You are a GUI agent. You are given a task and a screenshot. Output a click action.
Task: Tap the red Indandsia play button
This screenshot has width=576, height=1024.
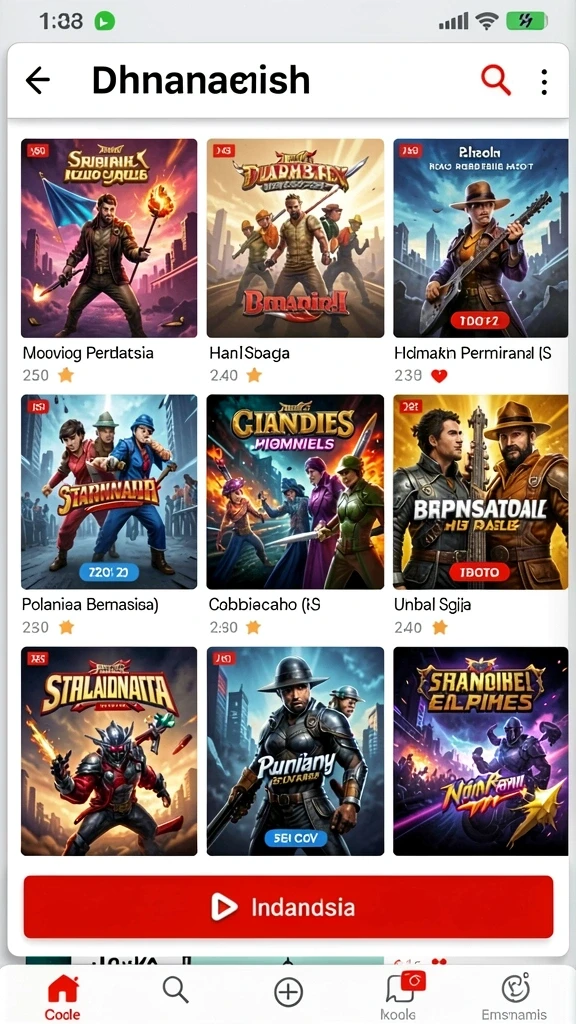[289, 907]
